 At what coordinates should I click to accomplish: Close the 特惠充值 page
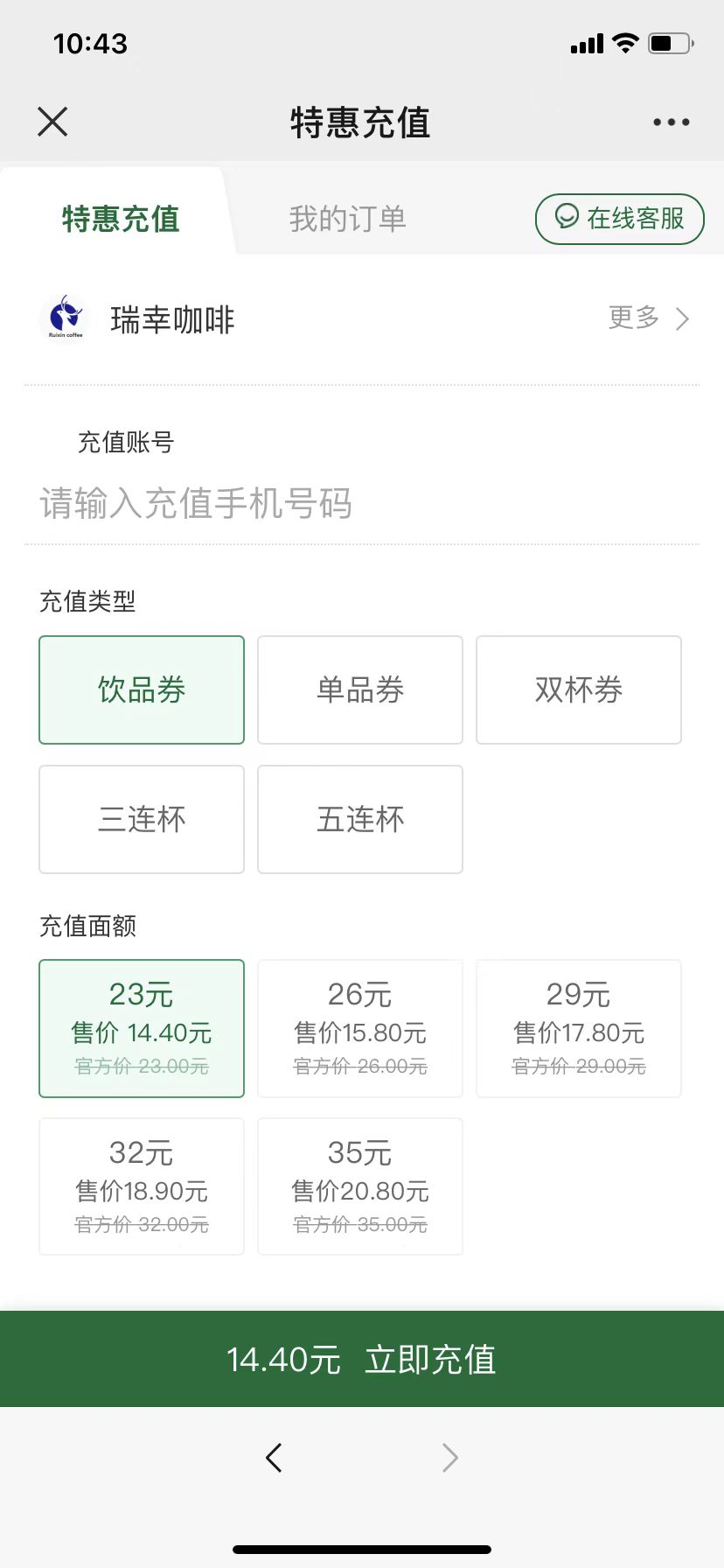click(x=52, y=122)
